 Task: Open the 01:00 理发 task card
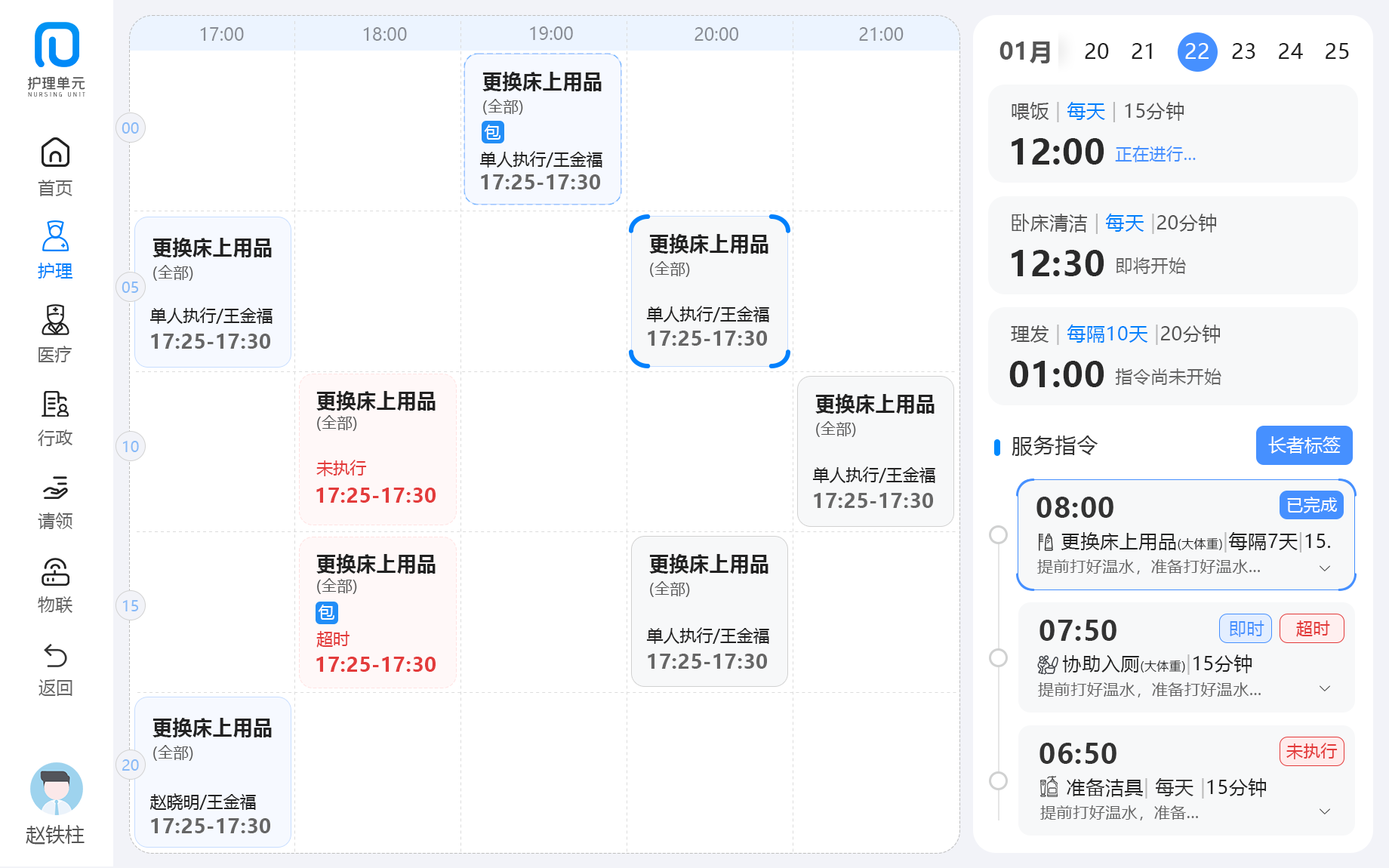pos(1172,356)
